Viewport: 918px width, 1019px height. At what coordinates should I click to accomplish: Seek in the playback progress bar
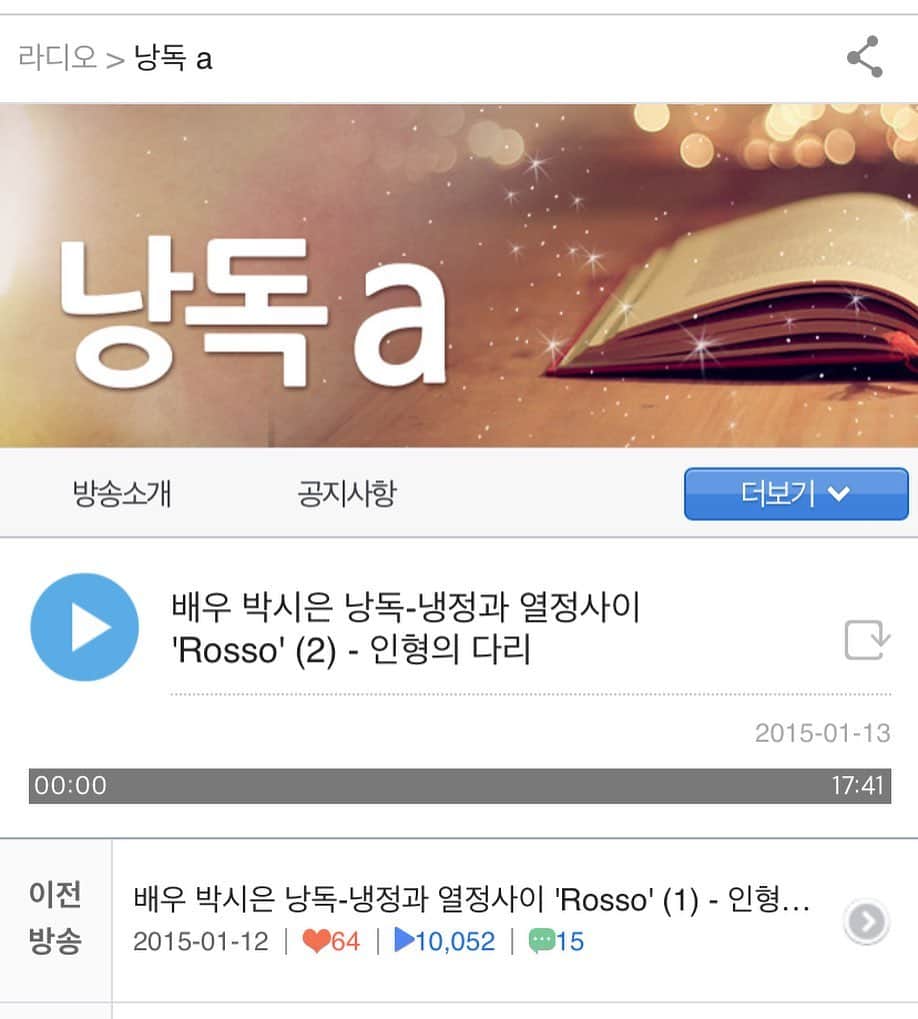pyautogui.click(x=460, y=786)
